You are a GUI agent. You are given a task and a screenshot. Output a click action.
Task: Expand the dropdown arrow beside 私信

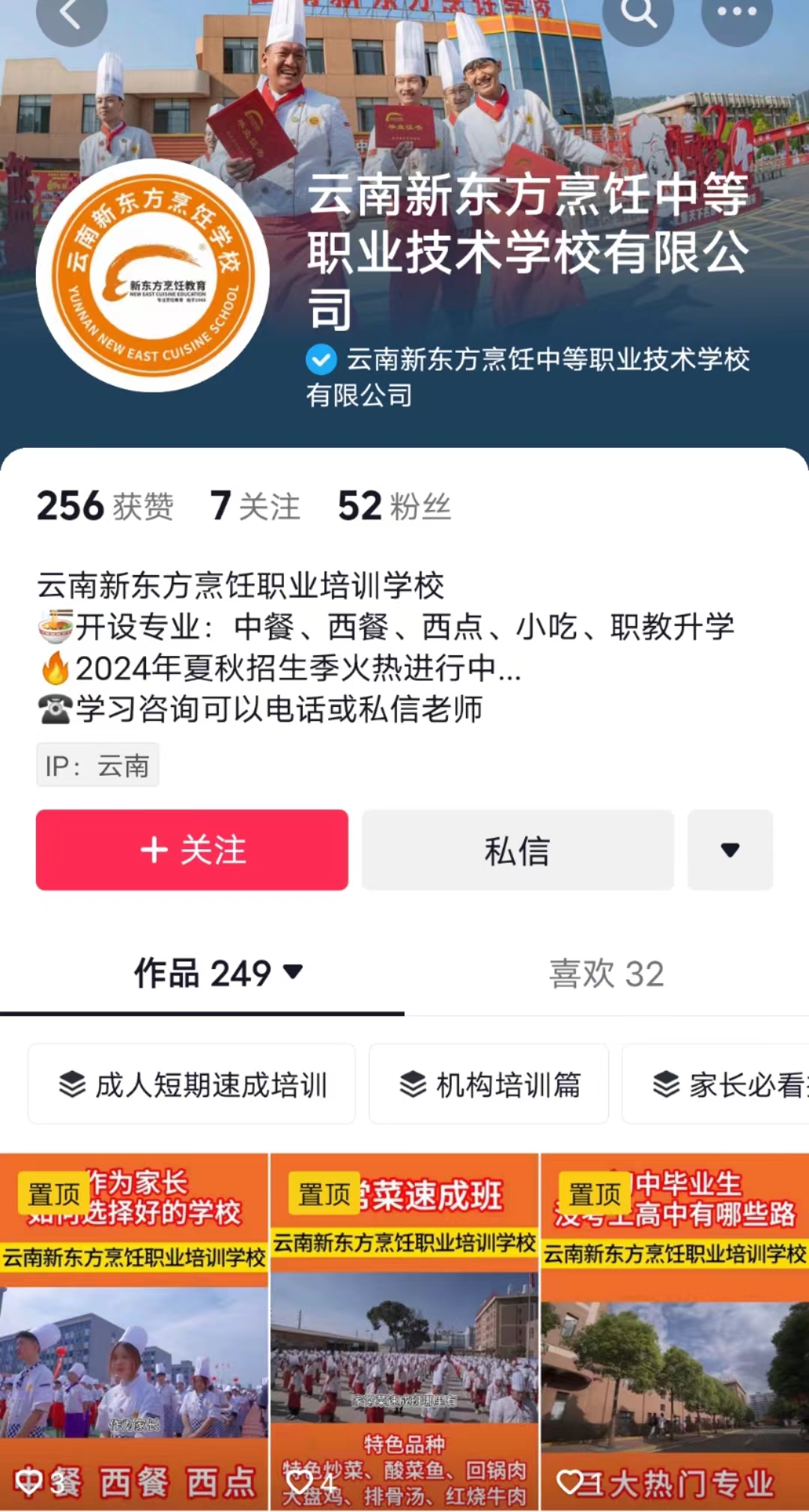[730, 850]
